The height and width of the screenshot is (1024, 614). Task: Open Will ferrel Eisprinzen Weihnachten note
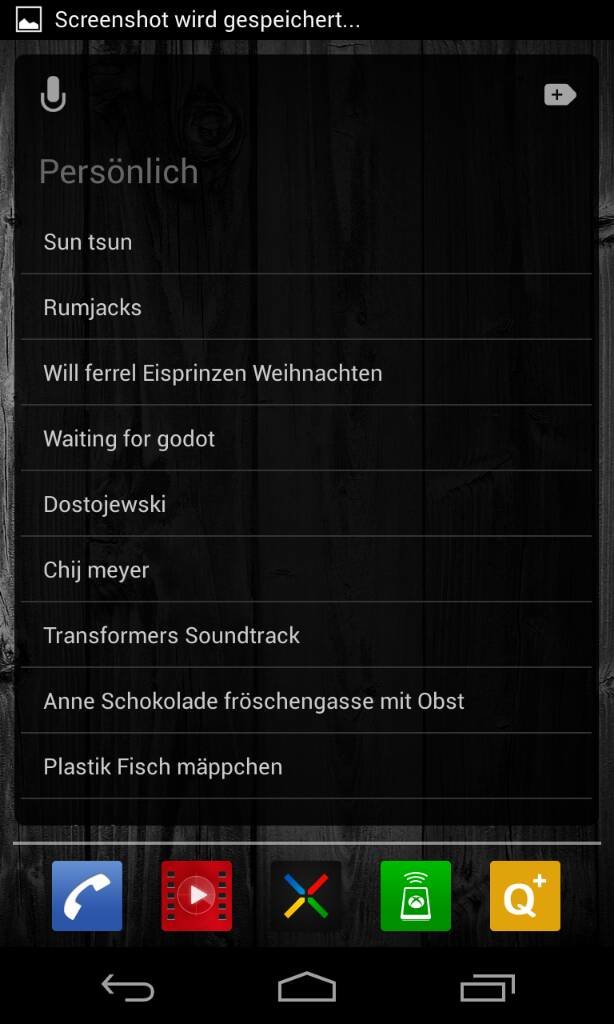[306, 373]
